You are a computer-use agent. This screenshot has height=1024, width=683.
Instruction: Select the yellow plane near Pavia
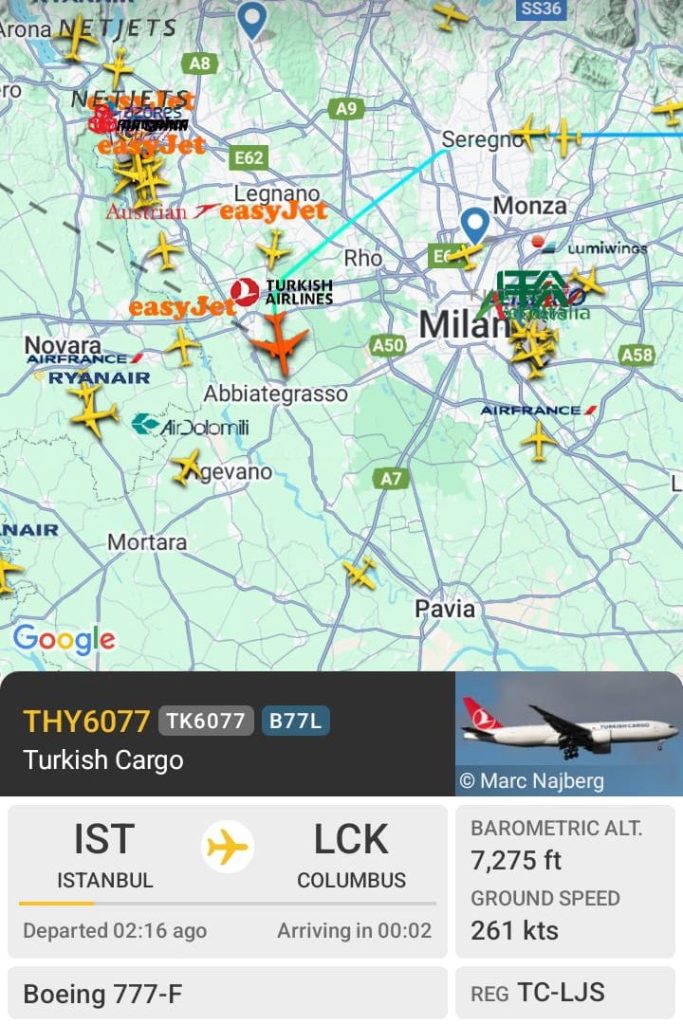pyautogui.click(x=359, y=573)
